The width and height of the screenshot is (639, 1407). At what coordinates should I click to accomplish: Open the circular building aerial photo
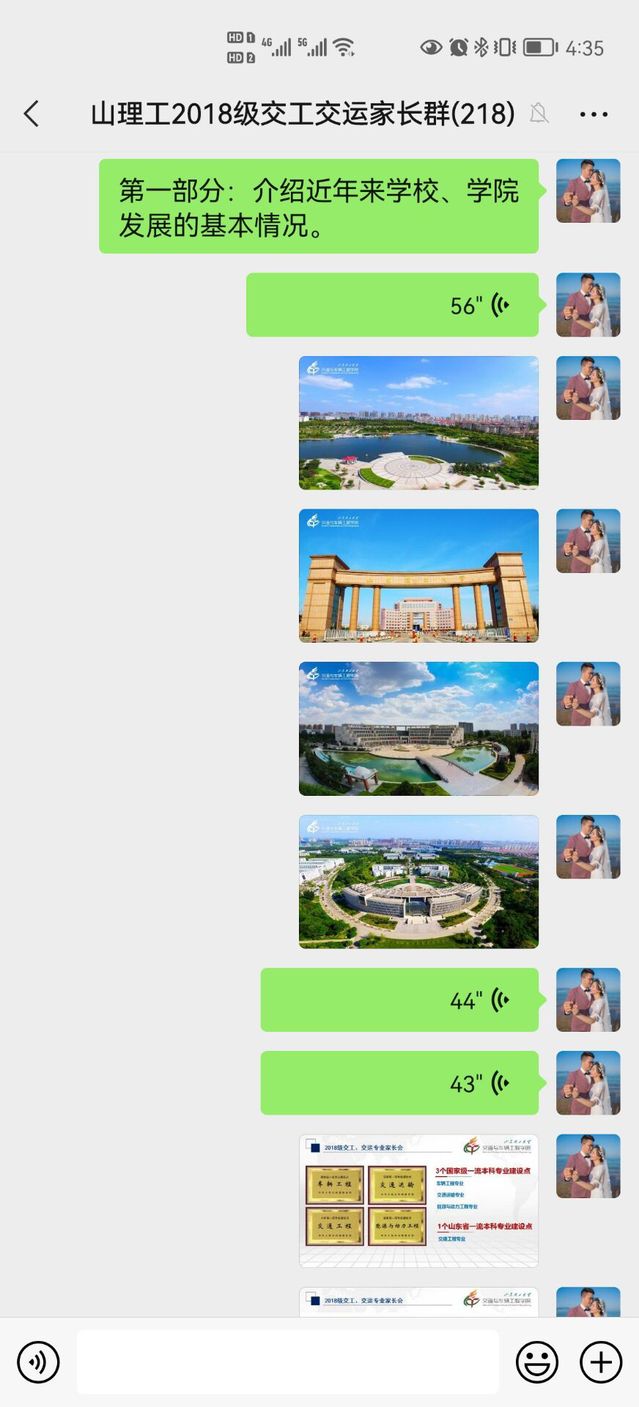(418, 882)
